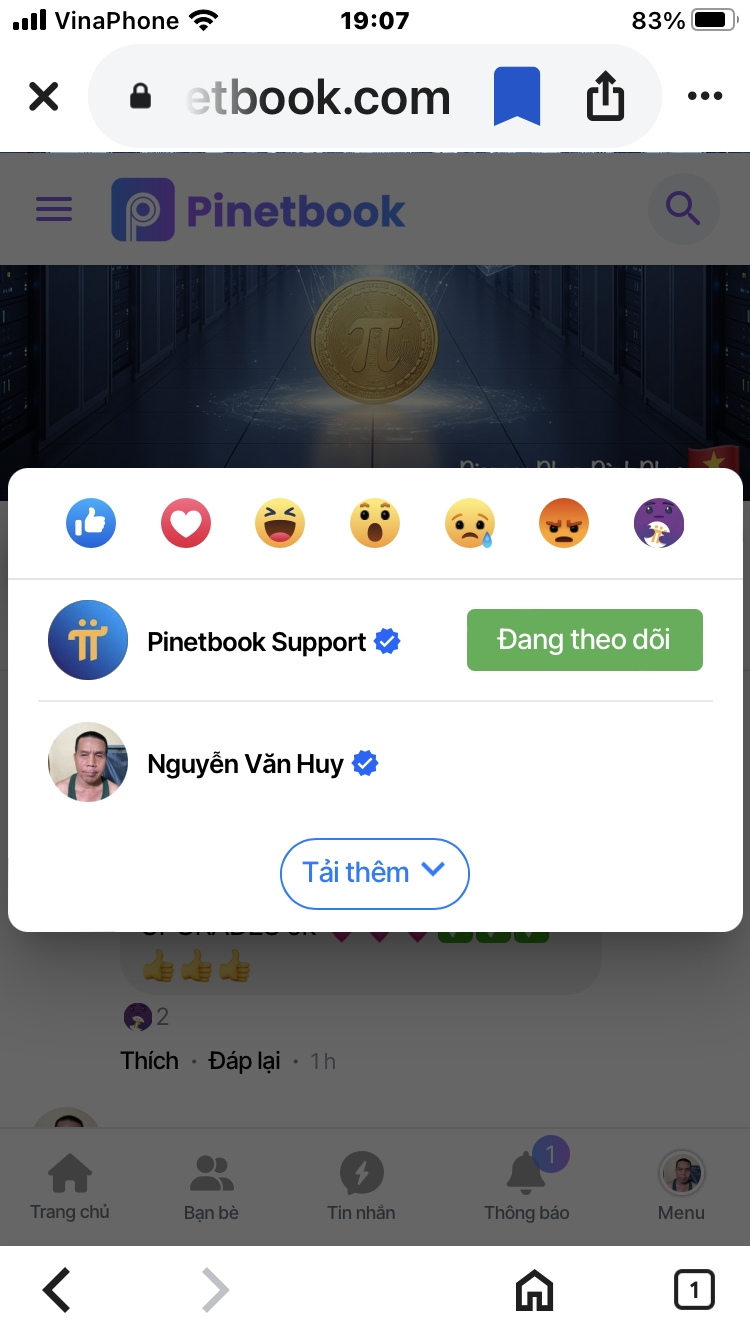Select the purple mushroom reaction filter

[659, 523]
